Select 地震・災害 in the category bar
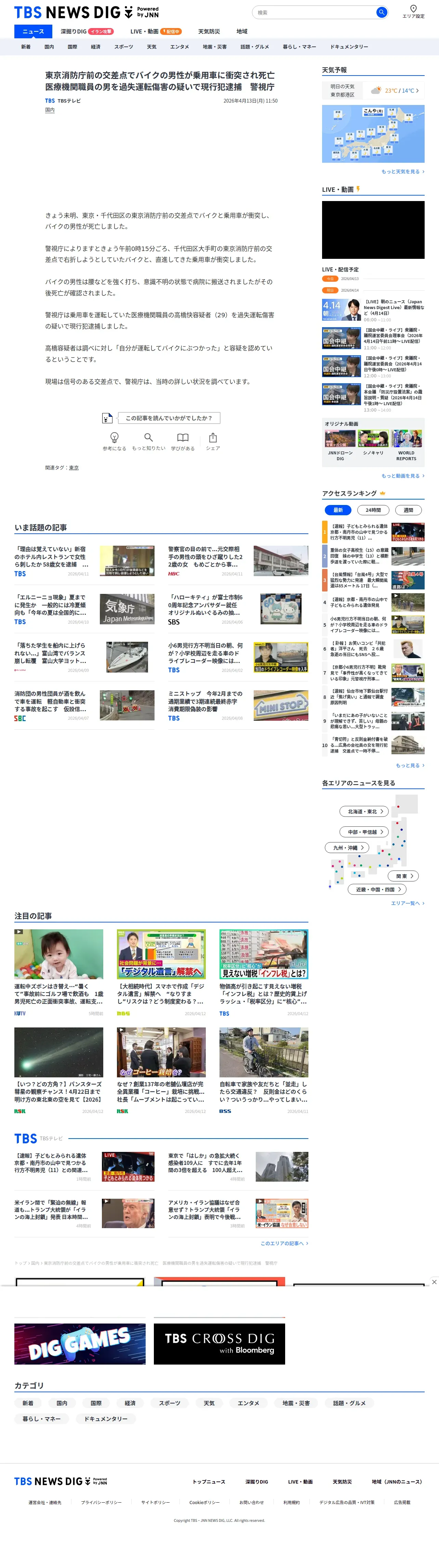 pos(214,47)
